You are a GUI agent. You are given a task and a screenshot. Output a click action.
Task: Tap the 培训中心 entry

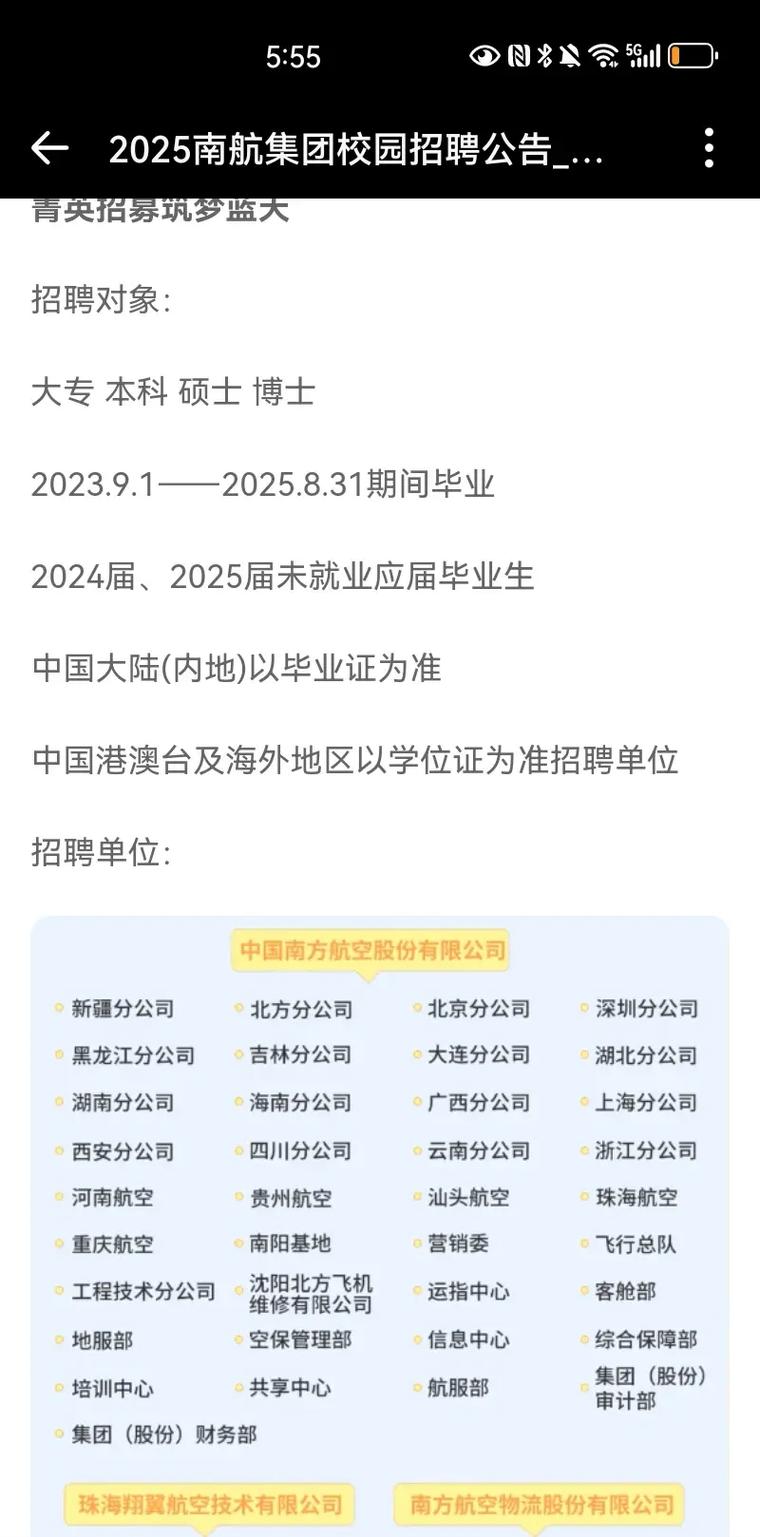click(113, 1387)
